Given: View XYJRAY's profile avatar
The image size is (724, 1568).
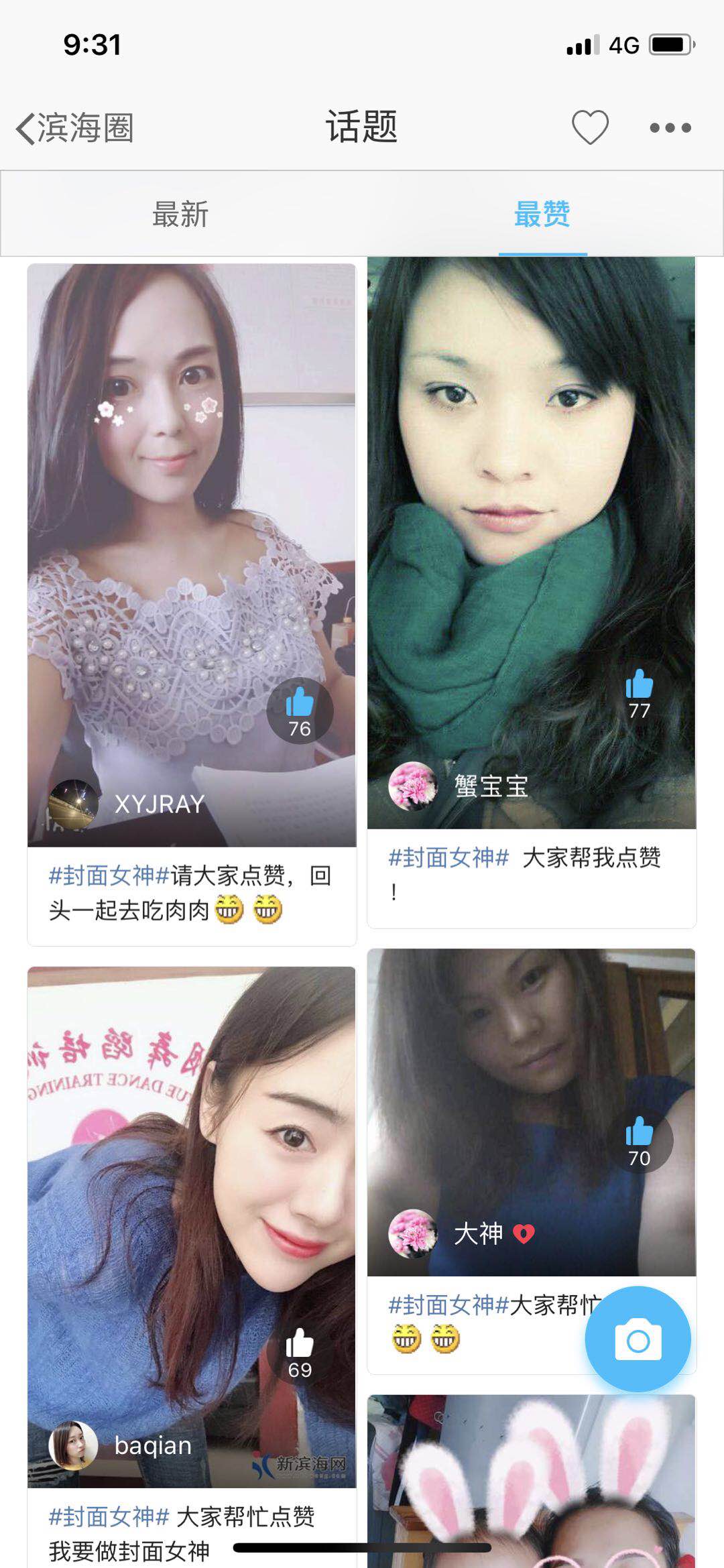Looking at the screenshot, I should (73, 804).
